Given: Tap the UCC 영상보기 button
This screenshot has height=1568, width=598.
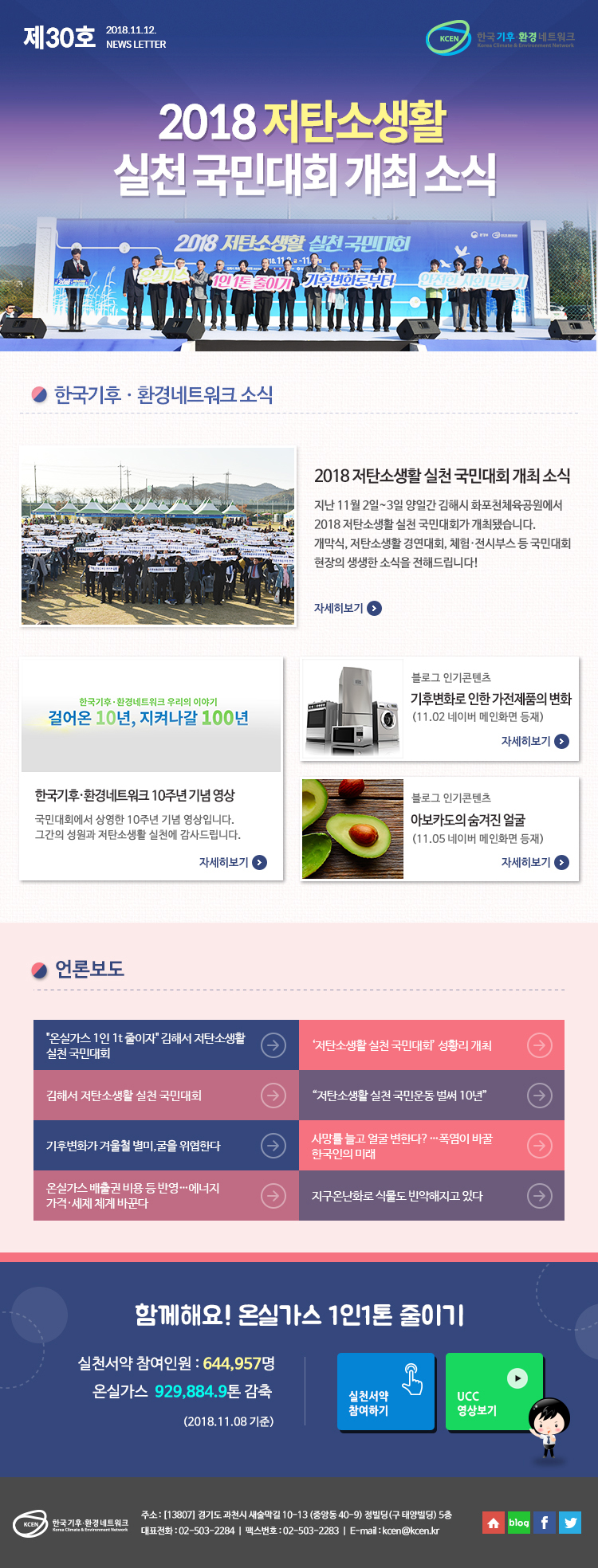Looking at the screenshot, I should [x=494, y=1390].
